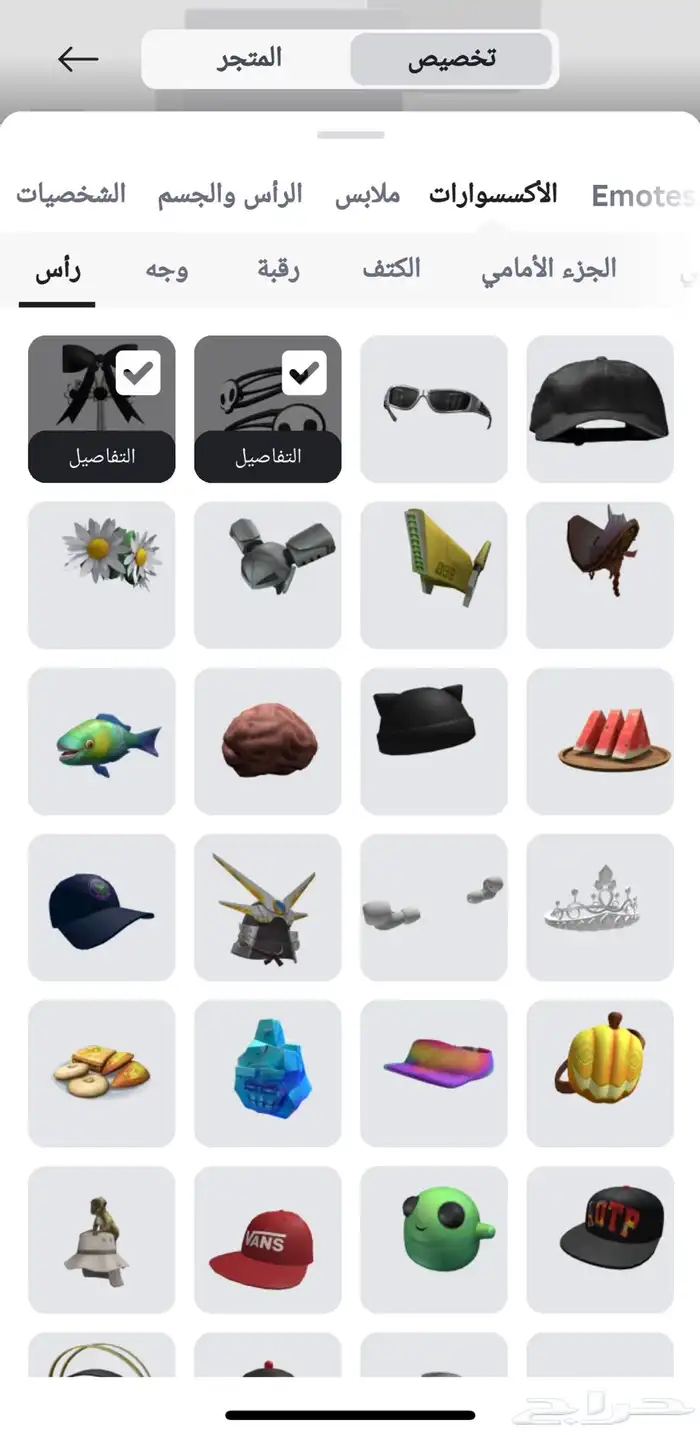Image resolution: width=700 pixels, height=1435 pixels.
Task: View التفاصيل of the skull hair clips
Action: click(268, 457)
